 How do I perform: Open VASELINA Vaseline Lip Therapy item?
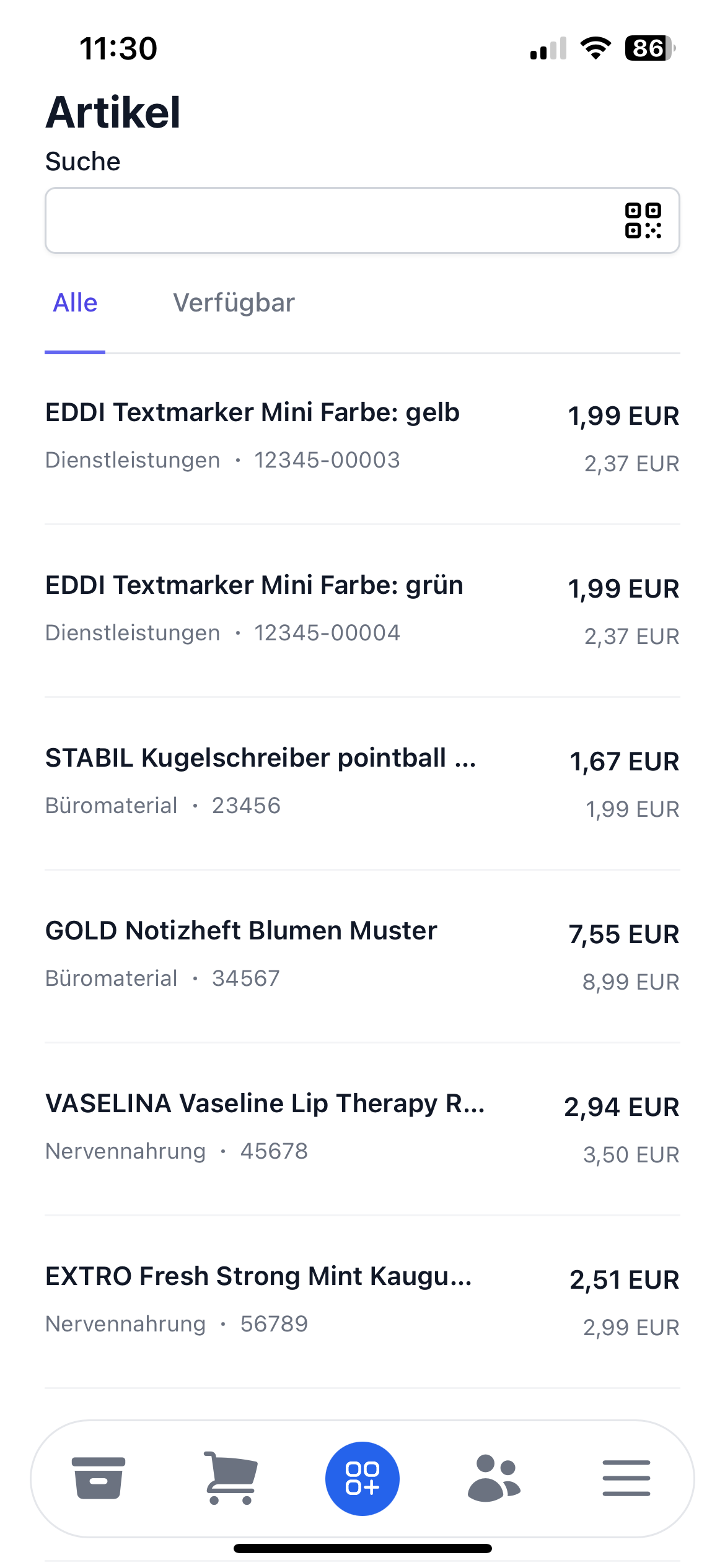[362, 1128]
